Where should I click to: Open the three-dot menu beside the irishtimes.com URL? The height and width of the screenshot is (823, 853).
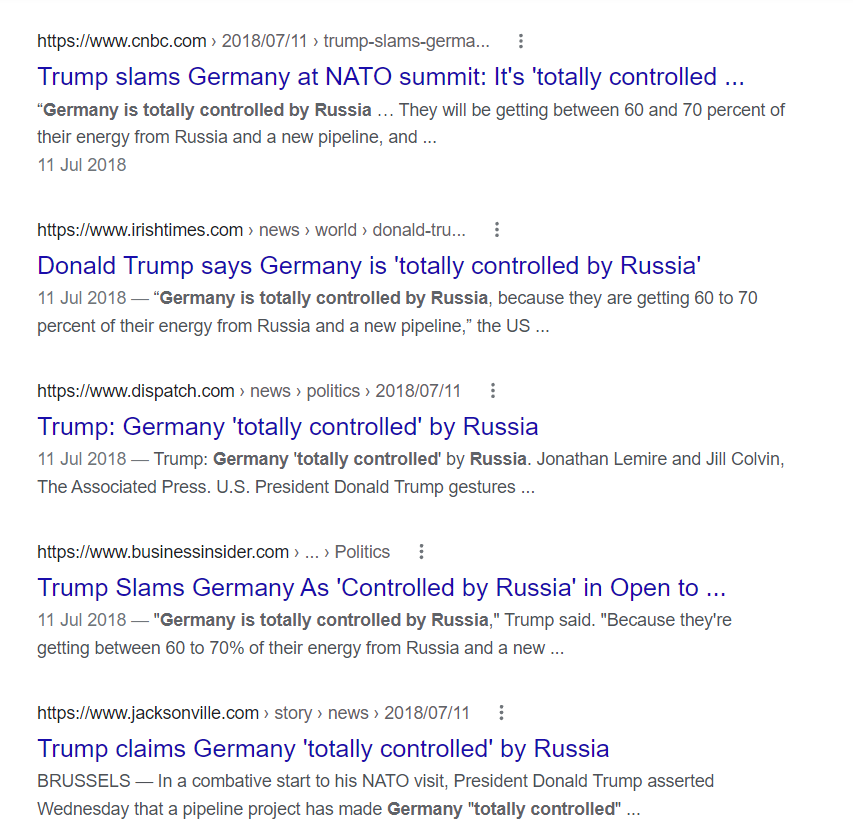(x=496, y=230)
